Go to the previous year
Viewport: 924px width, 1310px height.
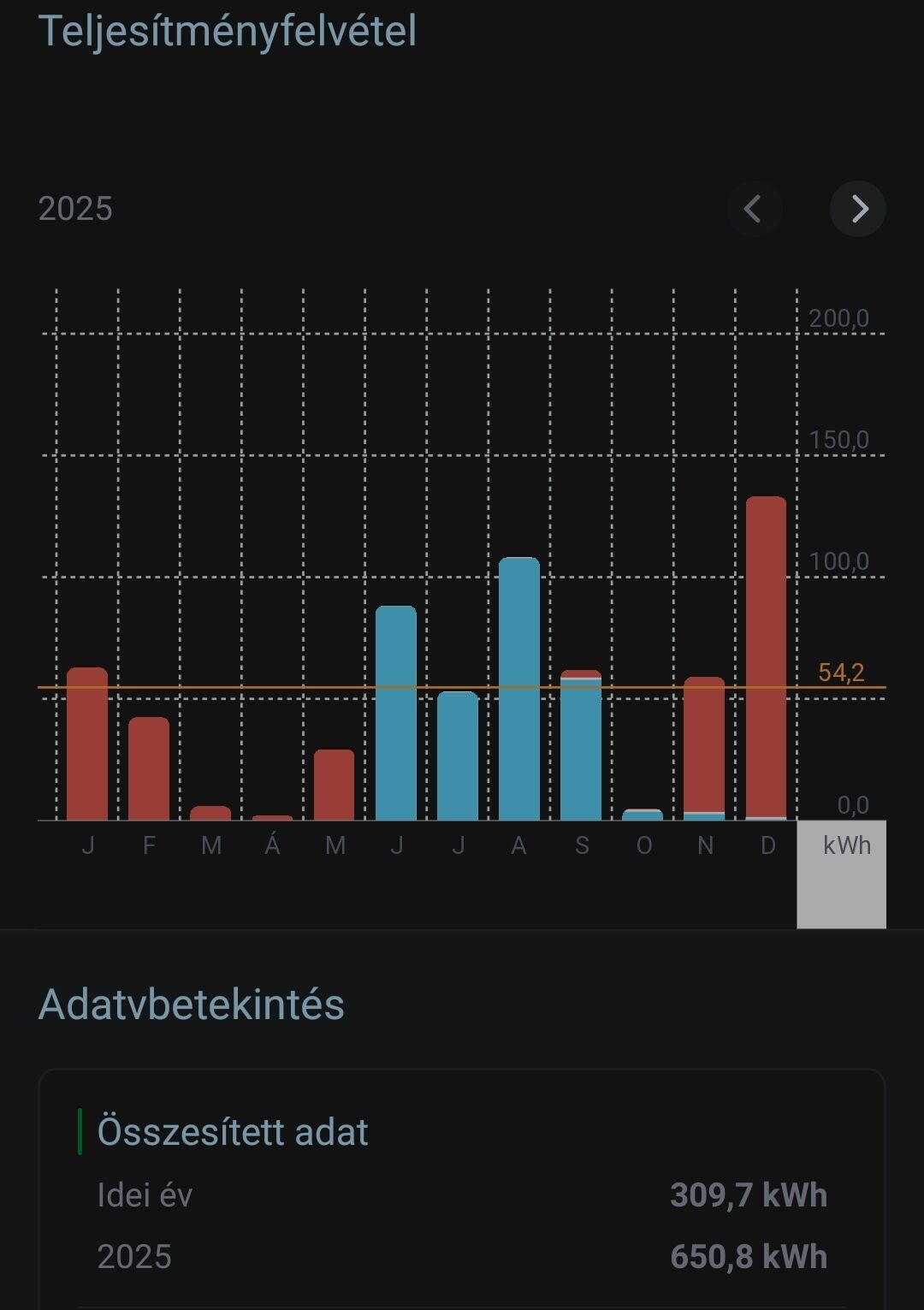(754, 209)
